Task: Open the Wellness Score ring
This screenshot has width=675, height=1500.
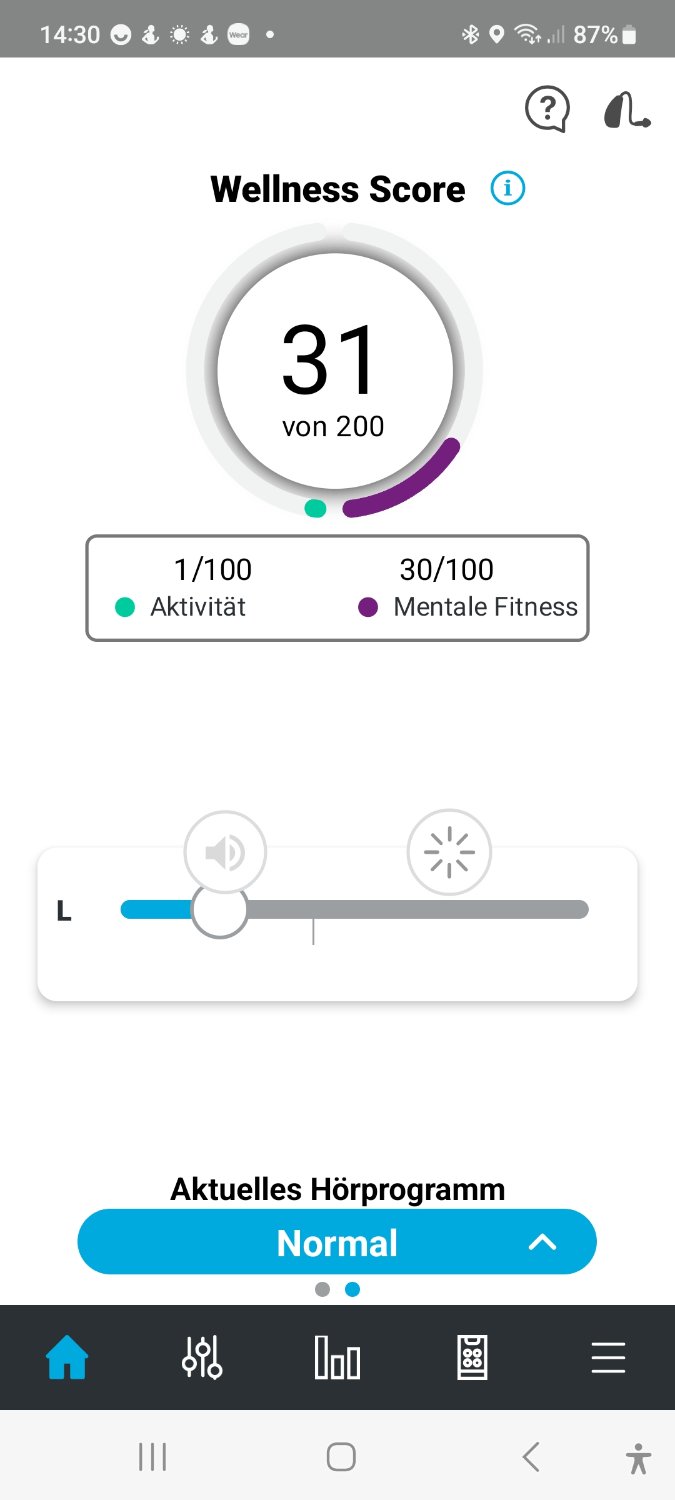Action: (334, 372)
